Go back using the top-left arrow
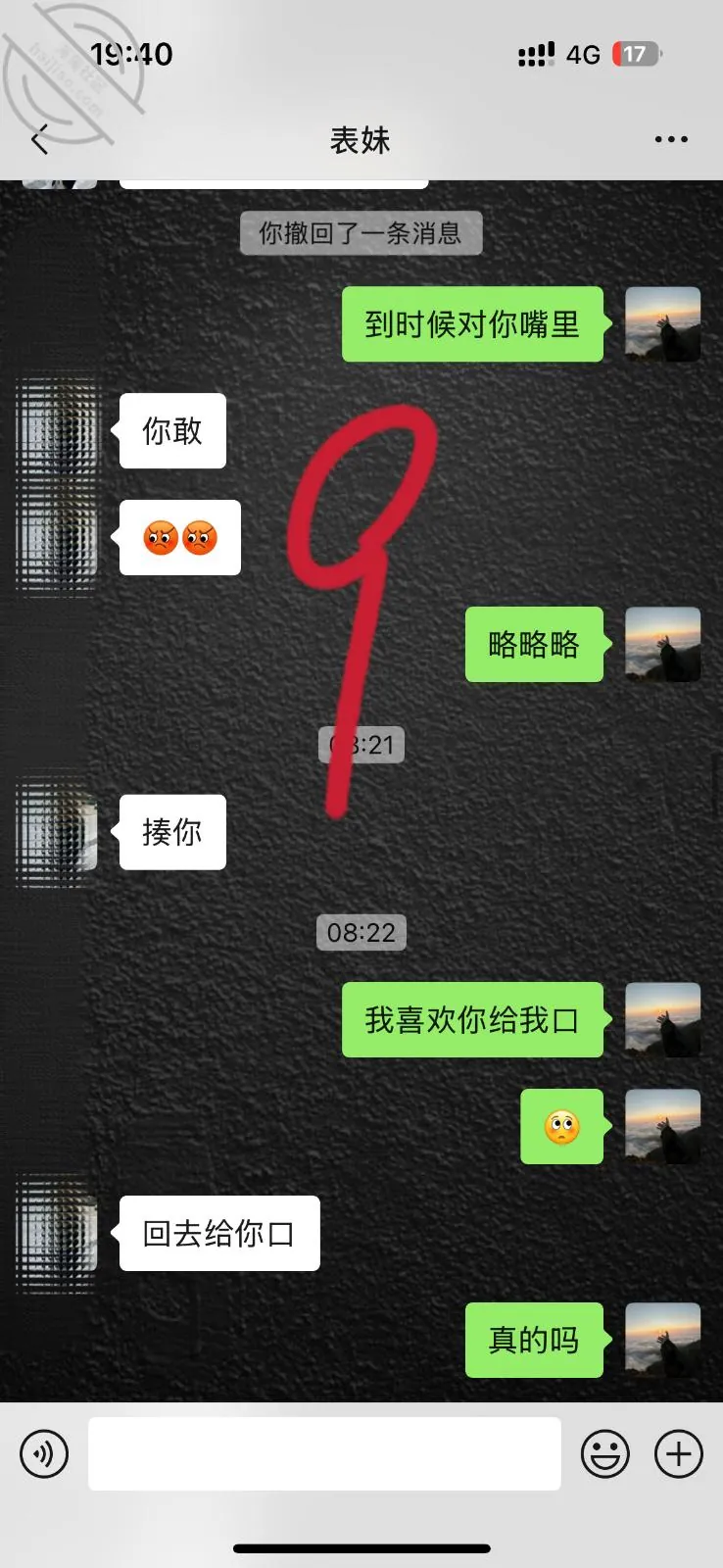Image resolution: width=723 pixels, height=1568 pixels. coord(40,140)
